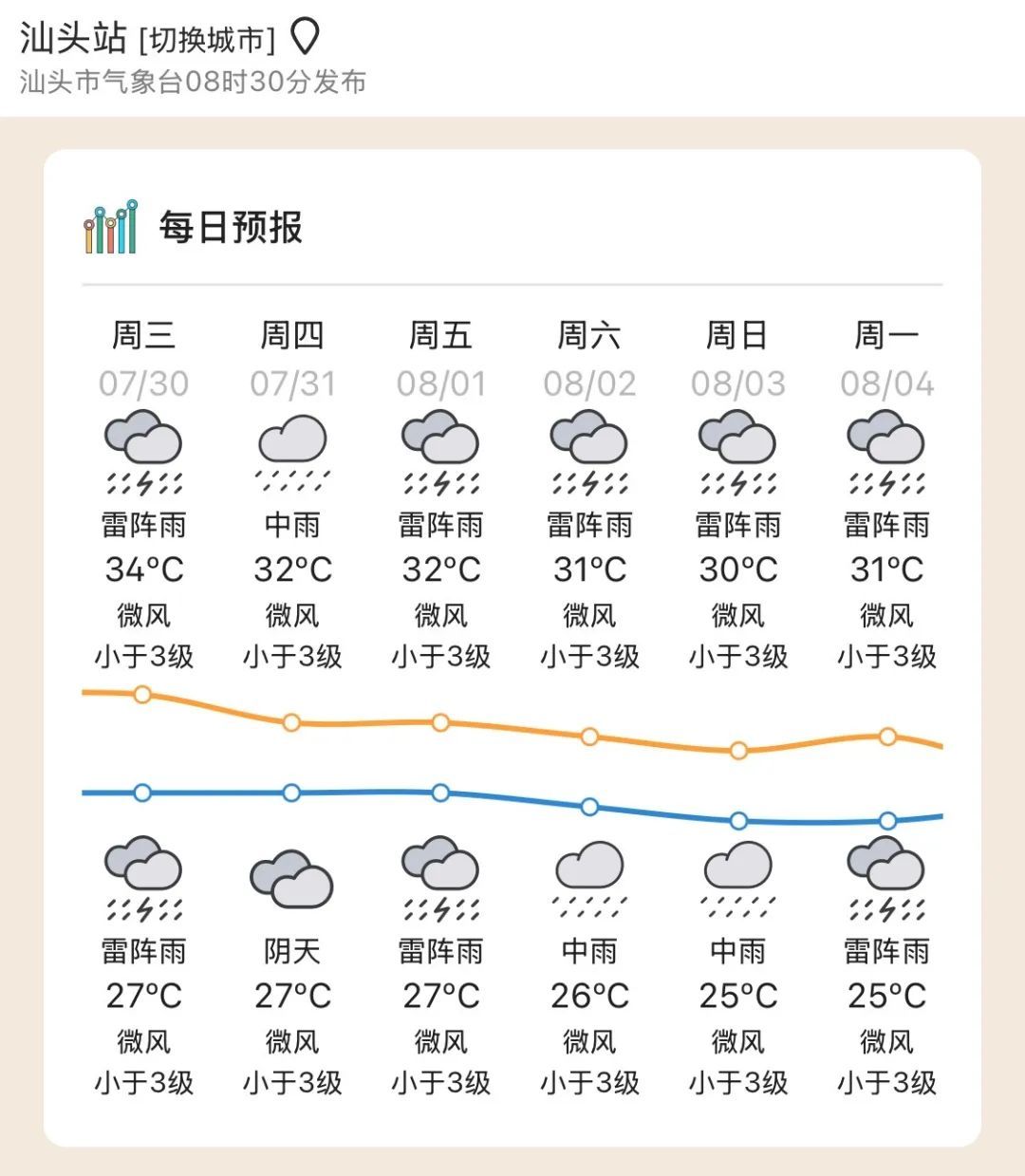Select Saturday's night 中雨 weather icon
This screenshot has width=1025, height=1176.
(588, 881)
